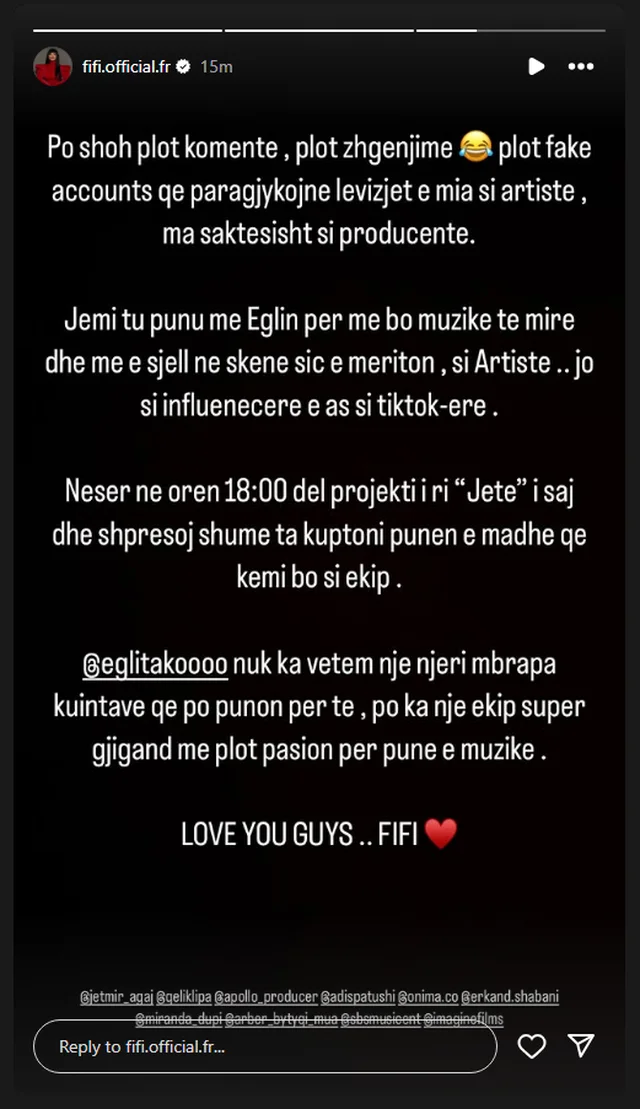Focus the Reply to fifi.official.fr field
Screen dimensions: 640x1109
click(264, 1046)
